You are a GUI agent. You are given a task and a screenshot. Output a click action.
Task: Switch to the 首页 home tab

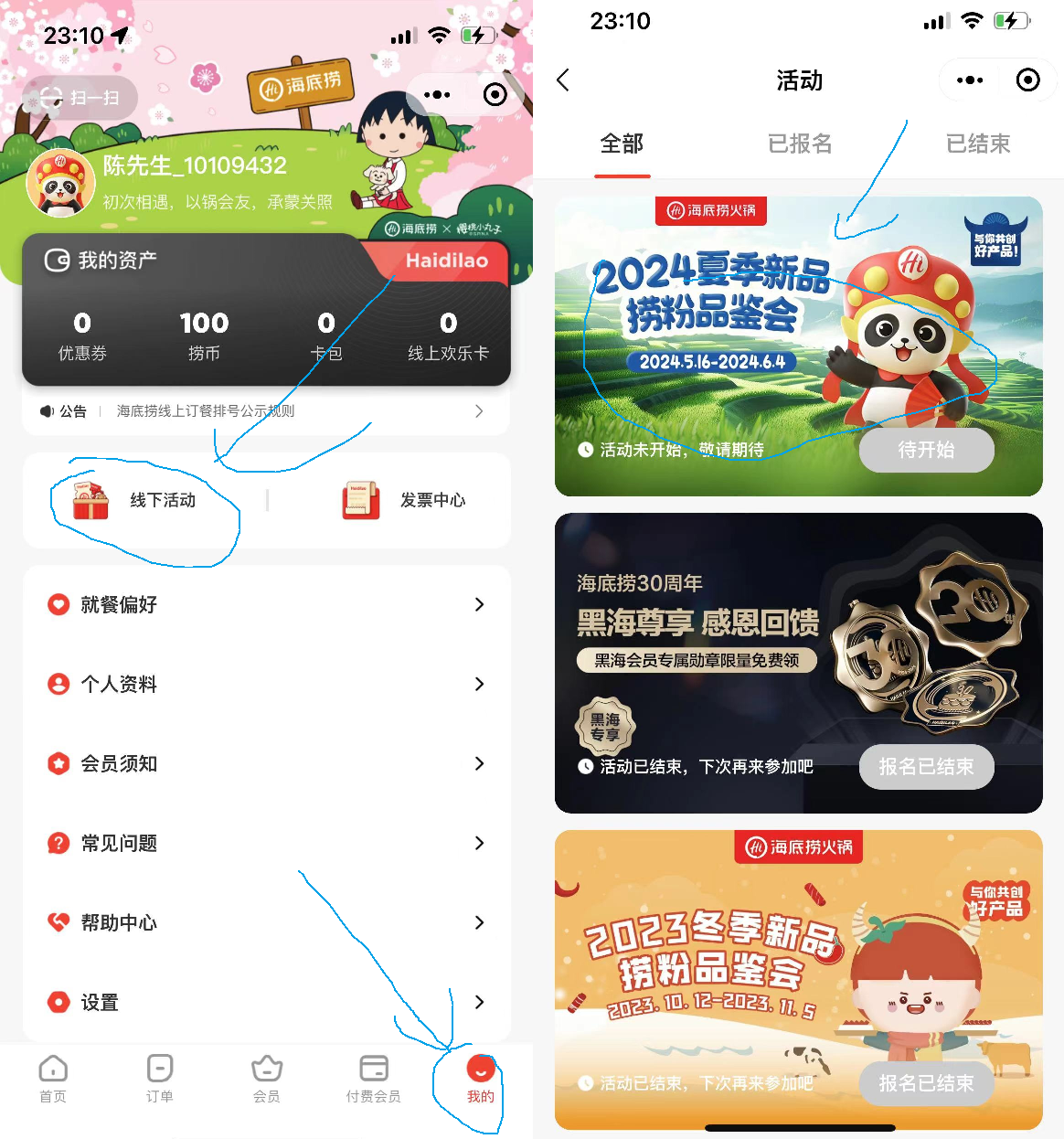[x=53, y=1079]
